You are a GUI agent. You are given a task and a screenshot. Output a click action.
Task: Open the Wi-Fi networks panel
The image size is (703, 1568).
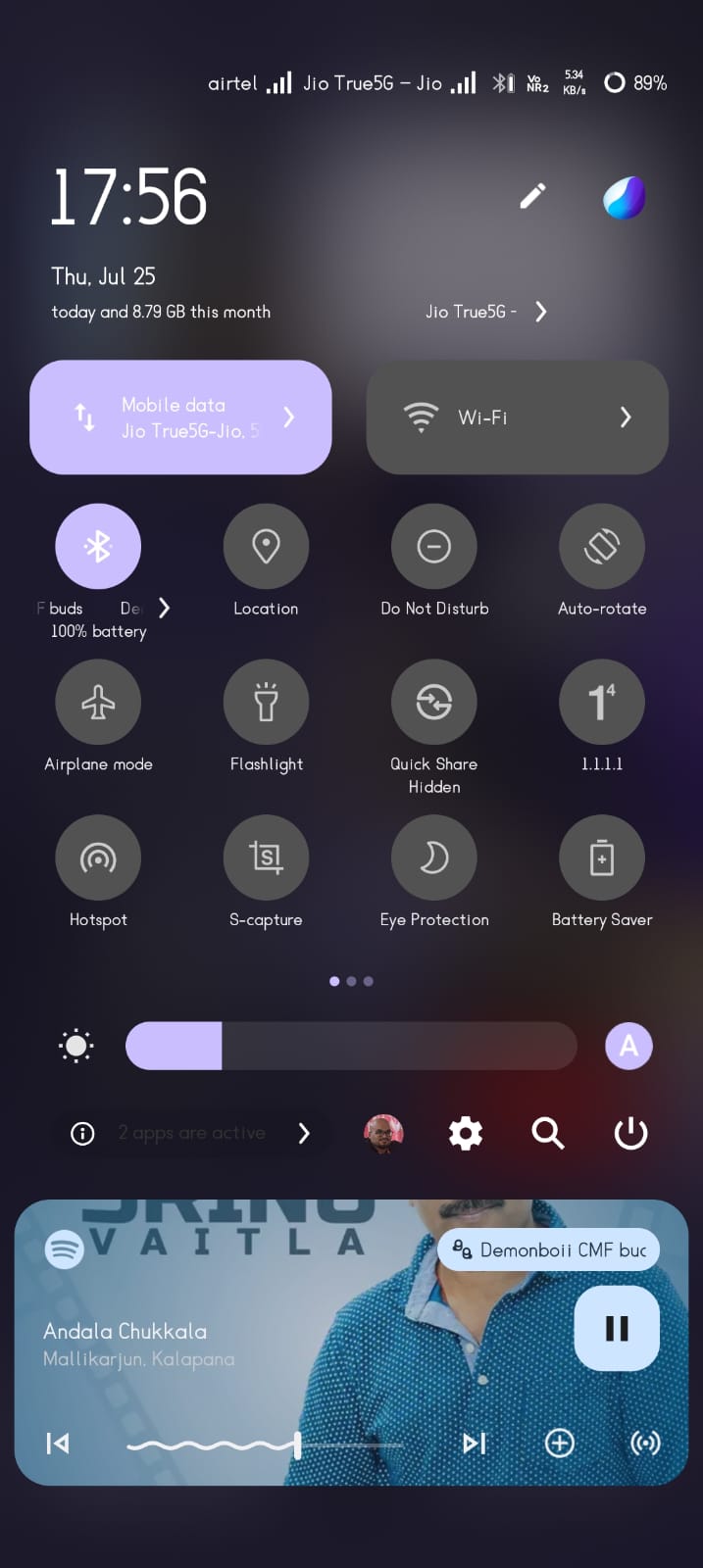(x=625, y=417)
